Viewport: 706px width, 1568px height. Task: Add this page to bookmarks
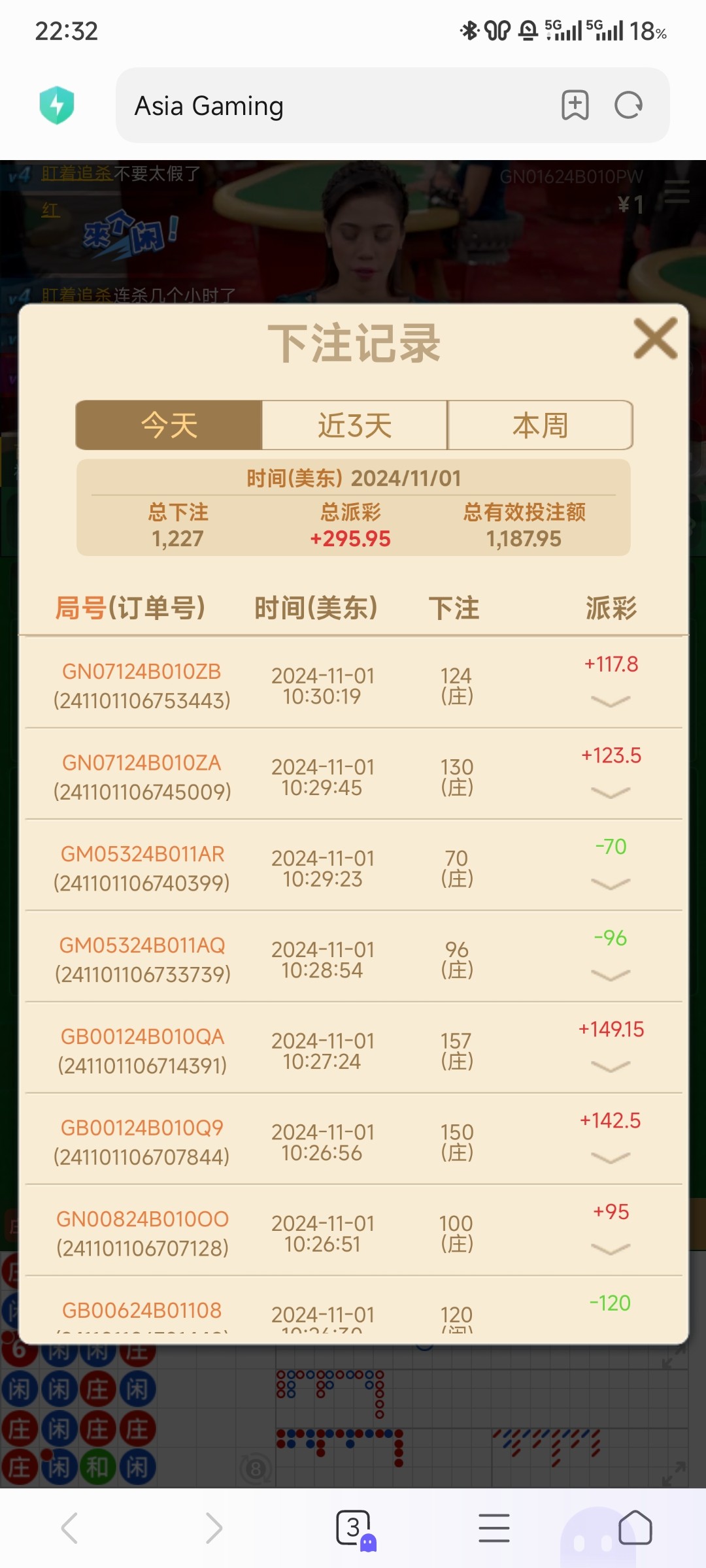tap(575, 105)
